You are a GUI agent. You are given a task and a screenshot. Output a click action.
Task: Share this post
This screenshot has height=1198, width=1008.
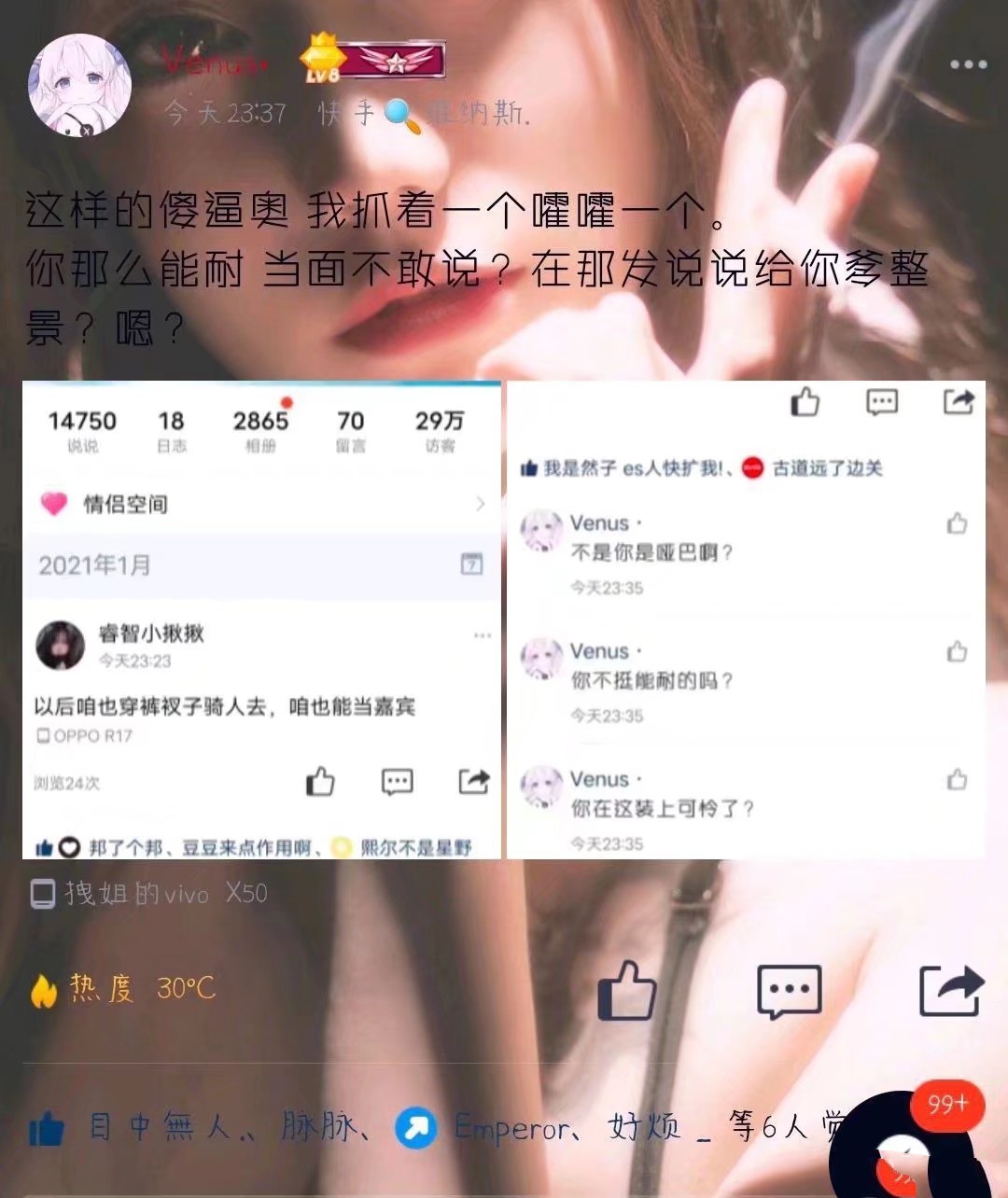point(951,991)
